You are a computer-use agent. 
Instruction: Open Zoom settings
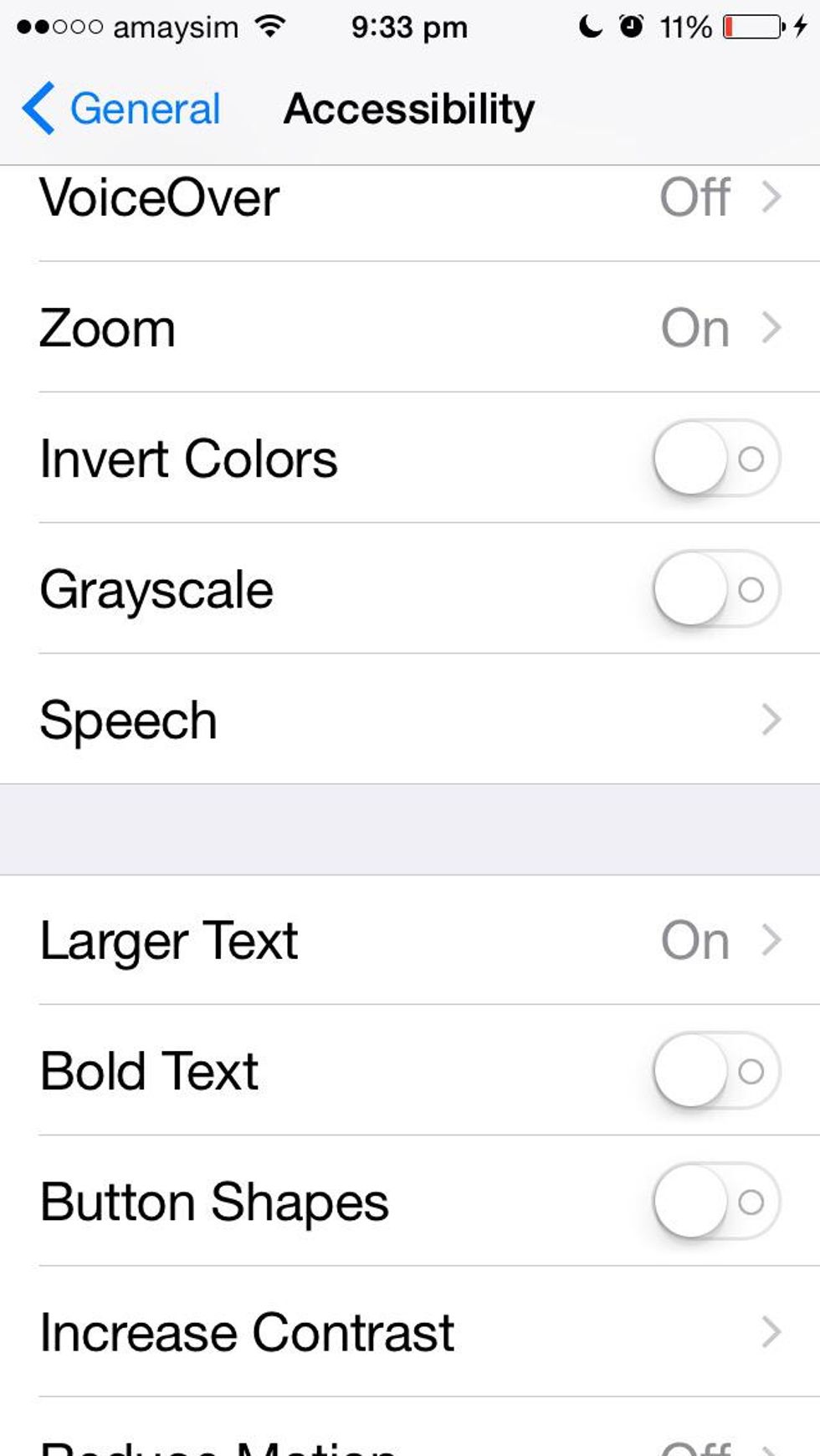pos(410,328)
